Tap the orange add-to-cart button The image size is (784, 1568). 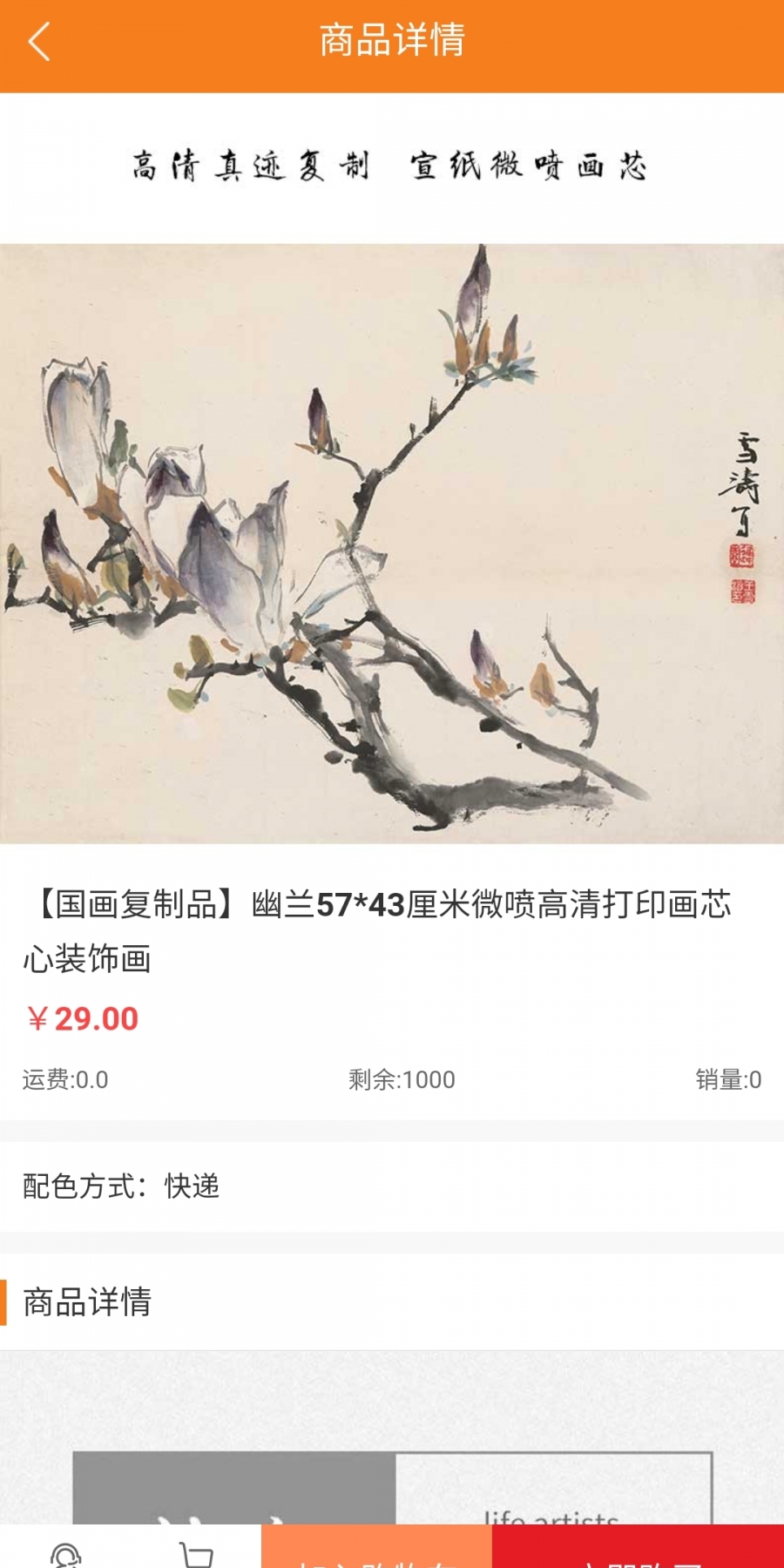pos(376,1546)
